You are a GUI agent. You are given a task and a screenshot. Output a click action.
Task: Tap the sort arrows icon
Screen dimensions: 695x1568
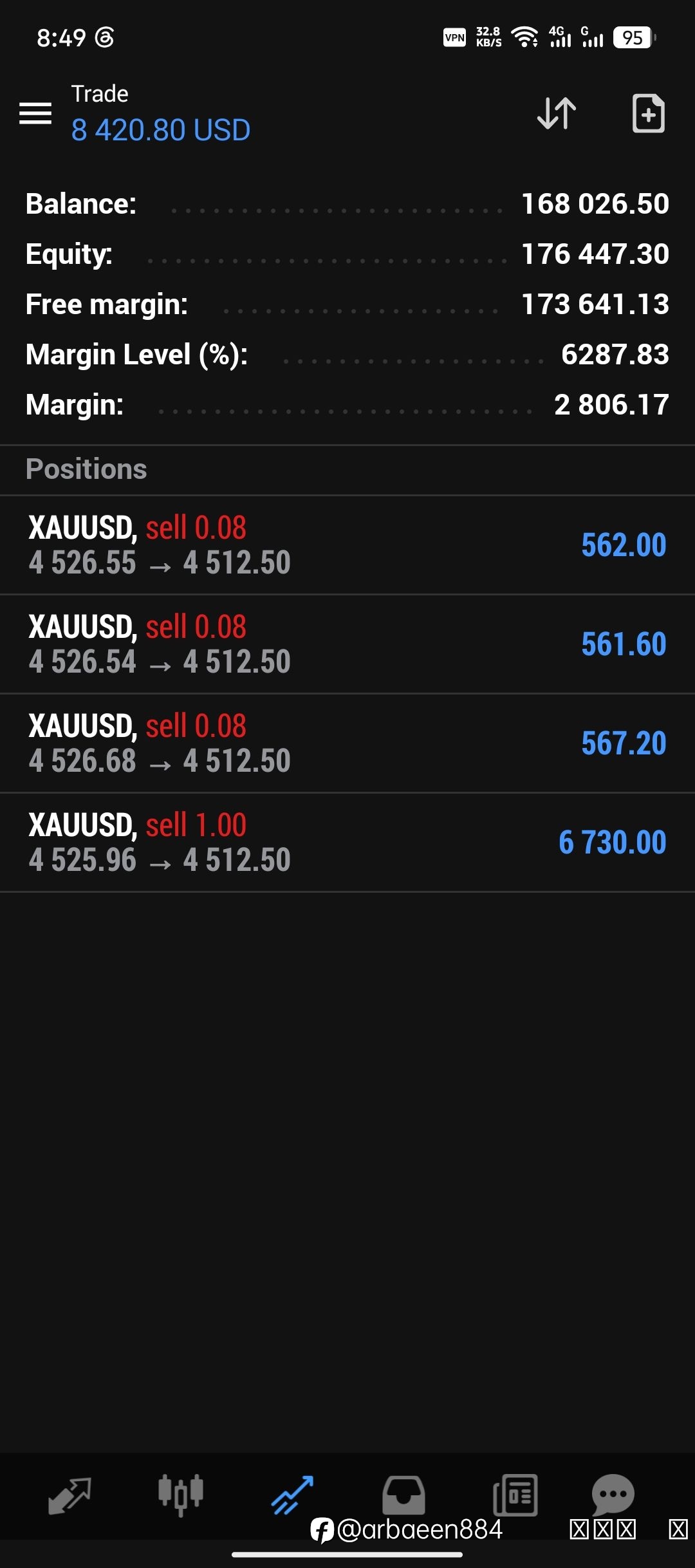[x=557, y=113]
